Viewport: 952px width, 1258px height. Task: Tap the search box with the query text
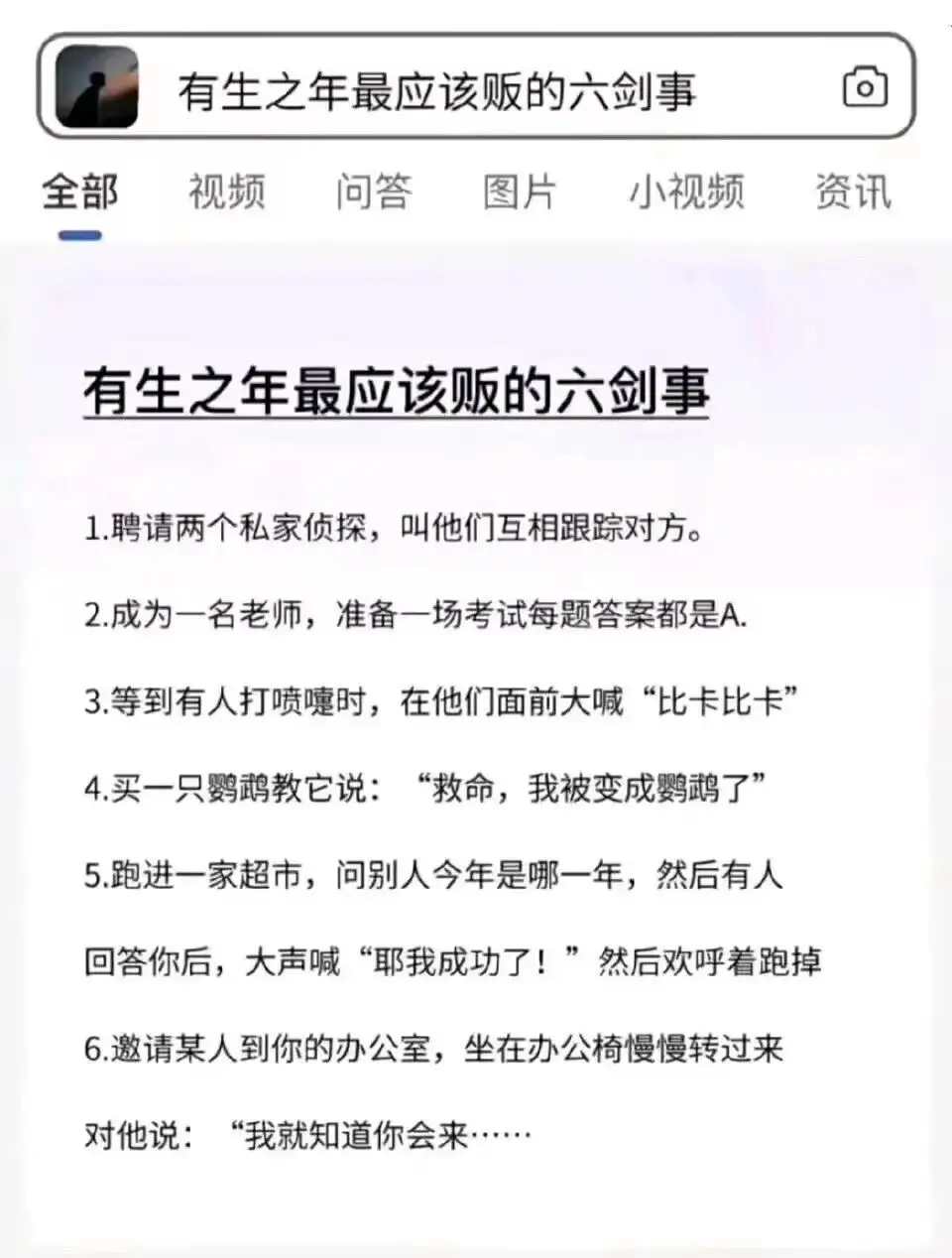coord(476,87)
